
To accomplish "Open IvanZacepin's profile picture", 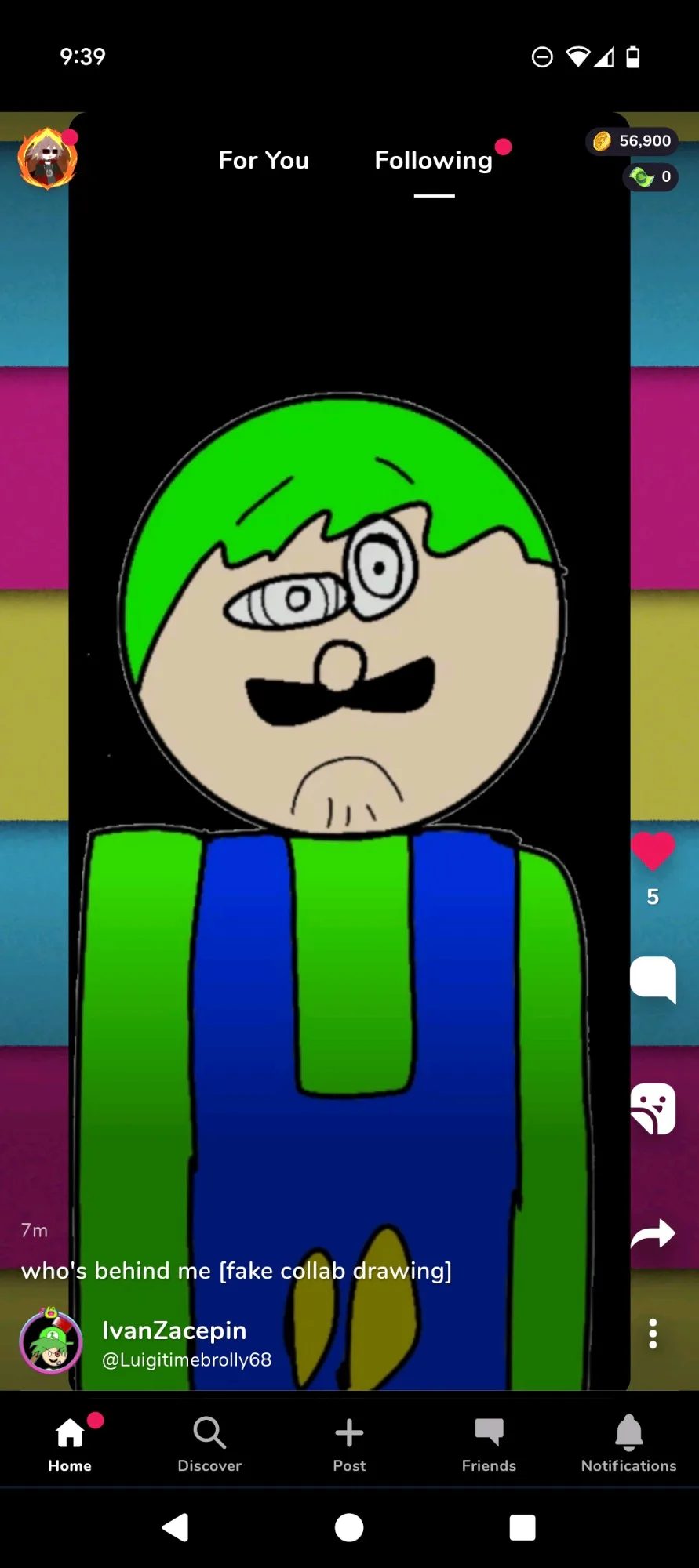I will (51, 1343).
